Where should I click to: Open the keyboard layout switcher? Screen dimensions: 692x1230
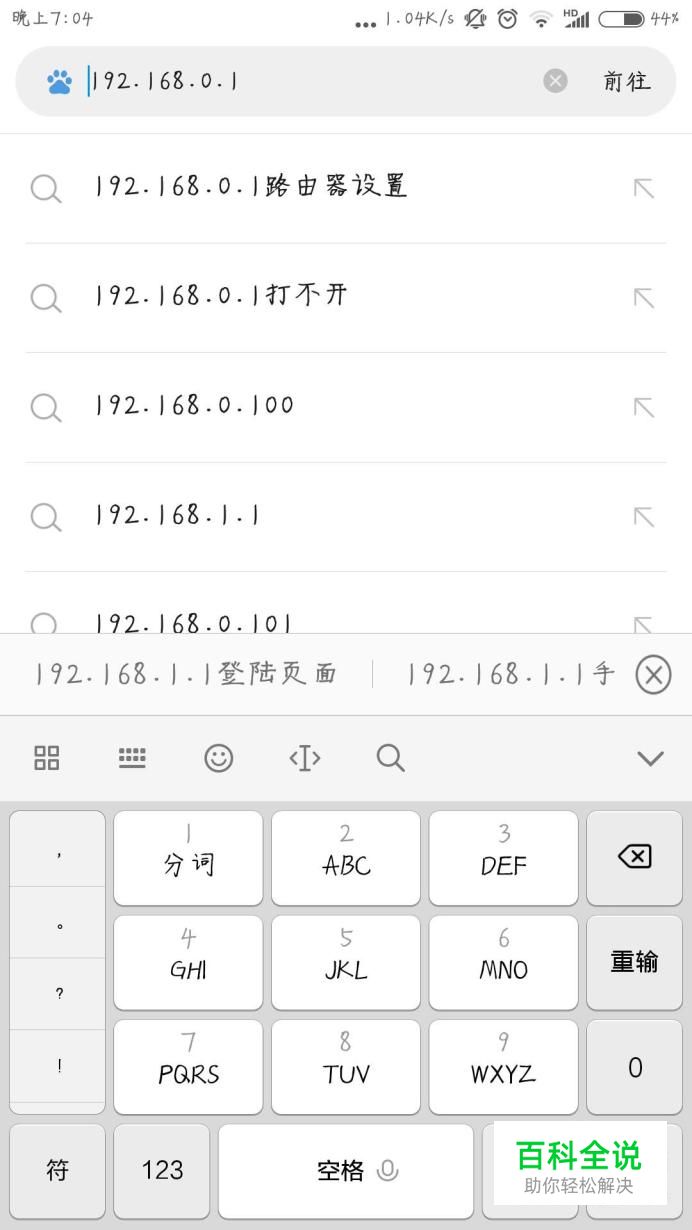pyautogui.click(x=132, y=758)
